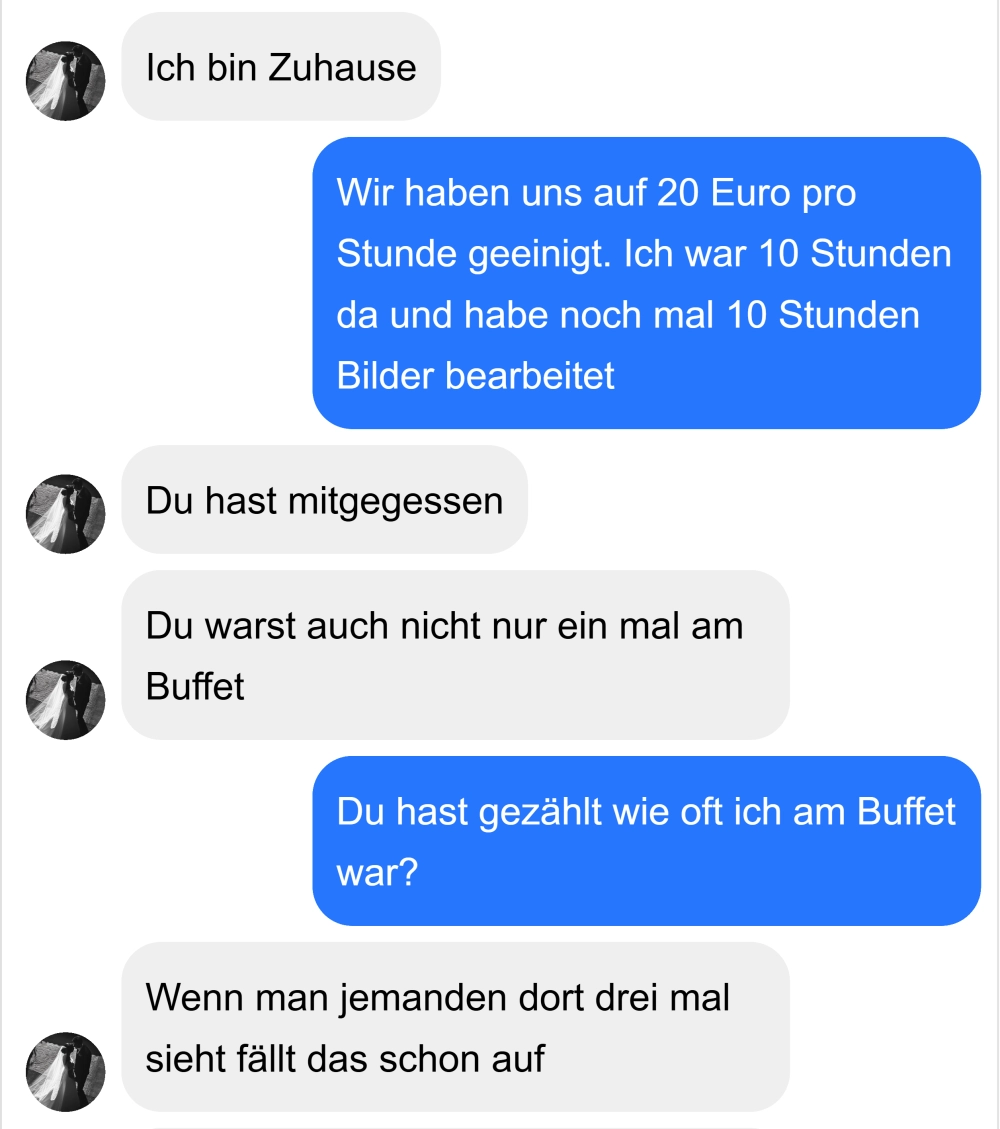
Task: View profile from avatar beside 'Wenn man jemanden'
Action: tap(65, 1071)
